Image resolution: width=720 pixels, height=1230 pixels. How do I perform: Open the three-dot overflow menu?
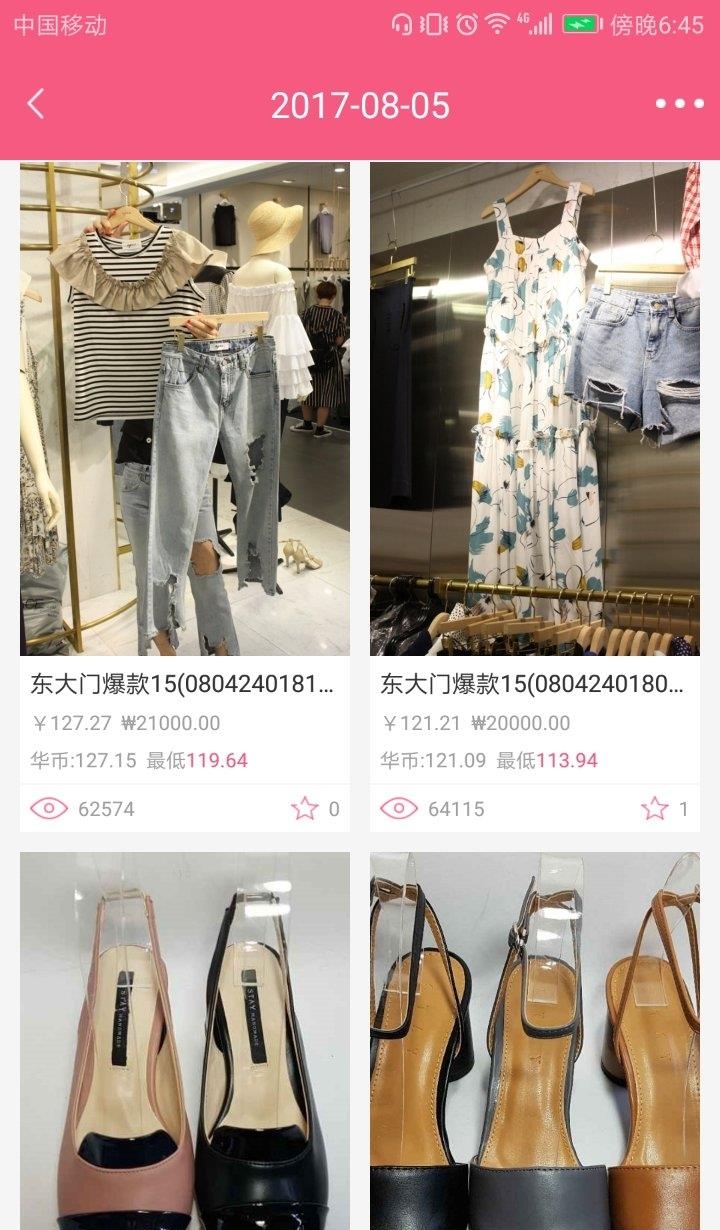click(x=680, y=104)
